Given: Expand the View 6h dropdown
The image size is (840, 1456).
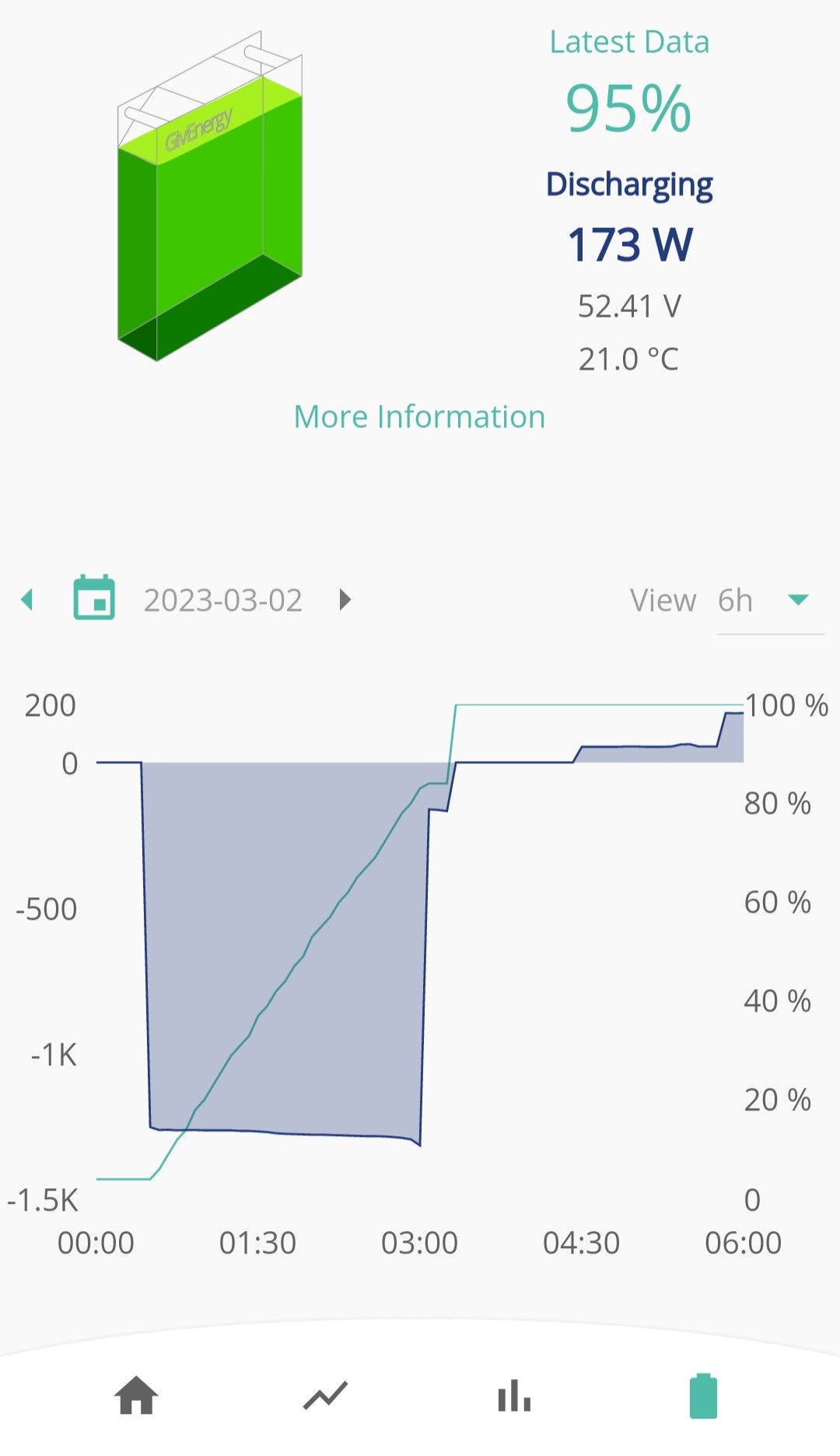Looking at the screenshot, I should [770, 601].
